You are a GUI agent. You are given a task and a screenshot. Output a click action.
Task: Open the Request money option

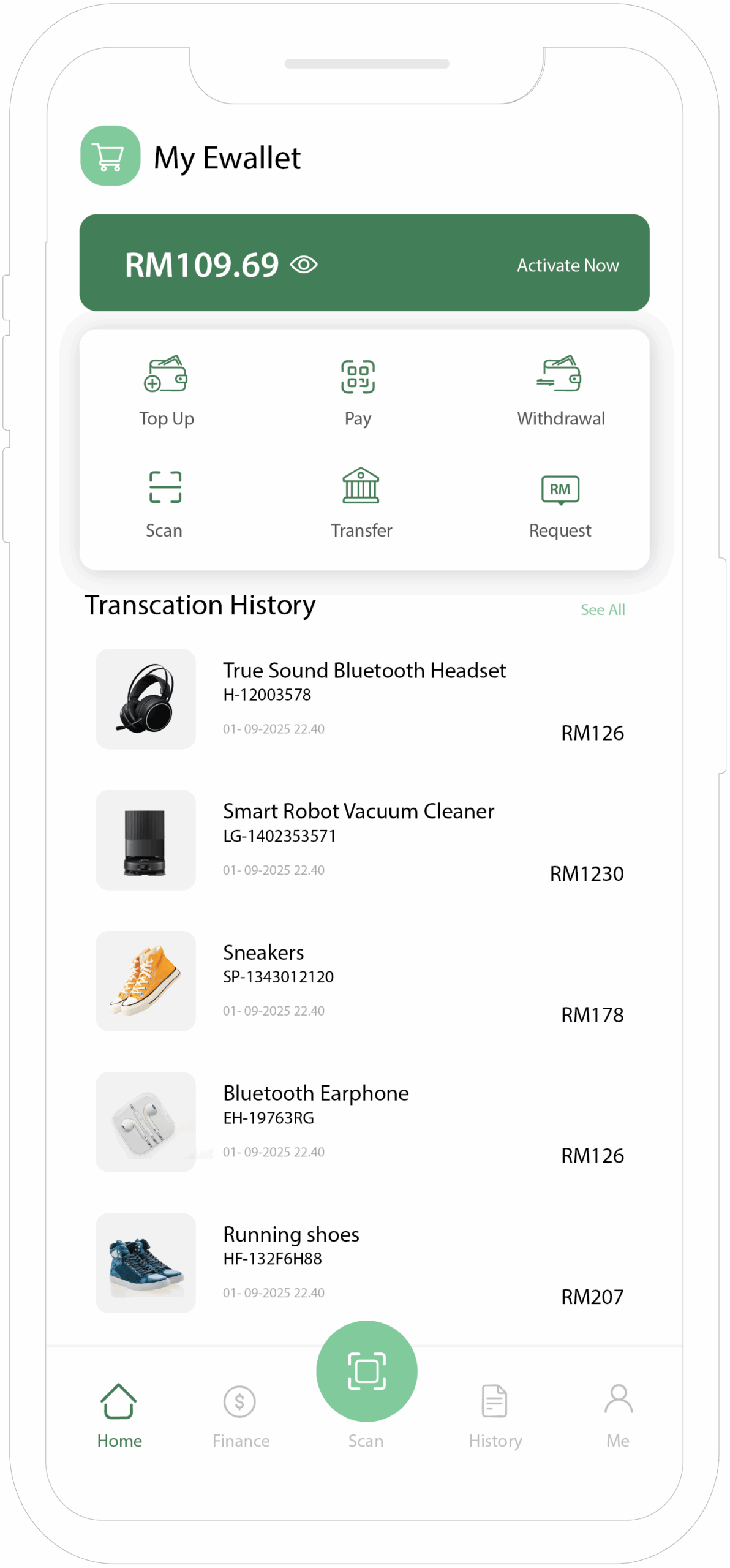point(560,502)
